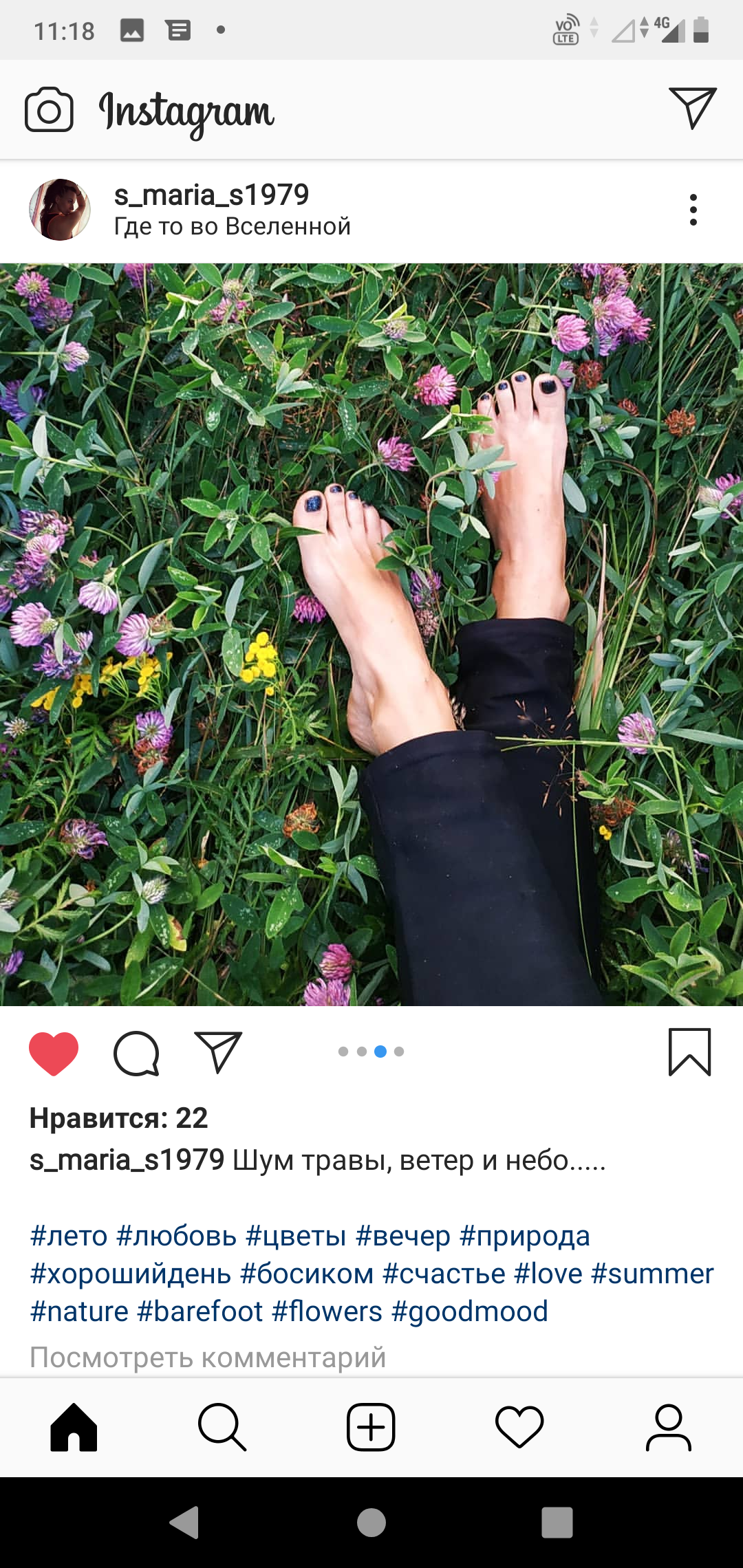The height and width of the screenshot is (1568, 743).
Task: Switch to the Search tab
Action: point(222,1428)
